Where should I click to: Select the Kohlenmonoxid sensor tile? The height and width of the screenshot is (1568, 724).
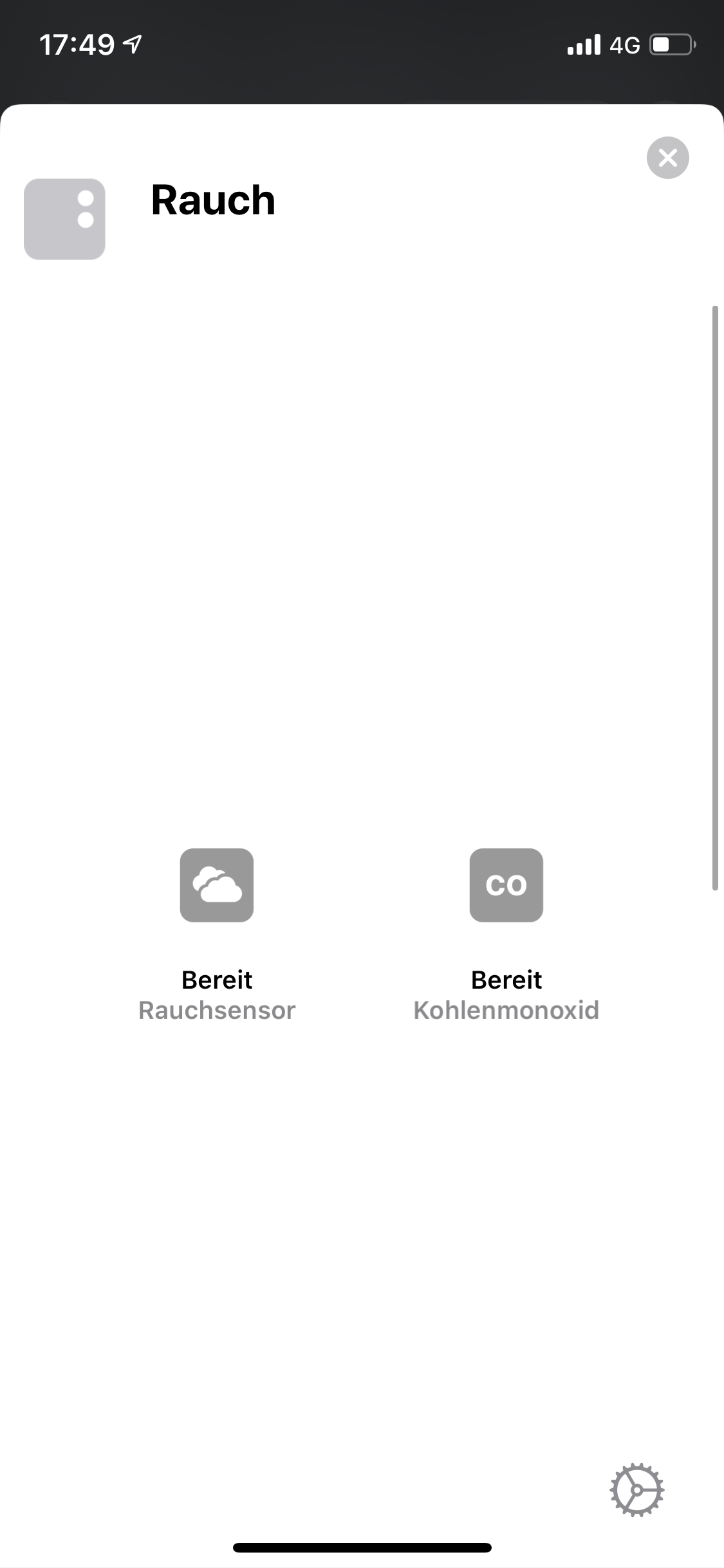(506, 885)
